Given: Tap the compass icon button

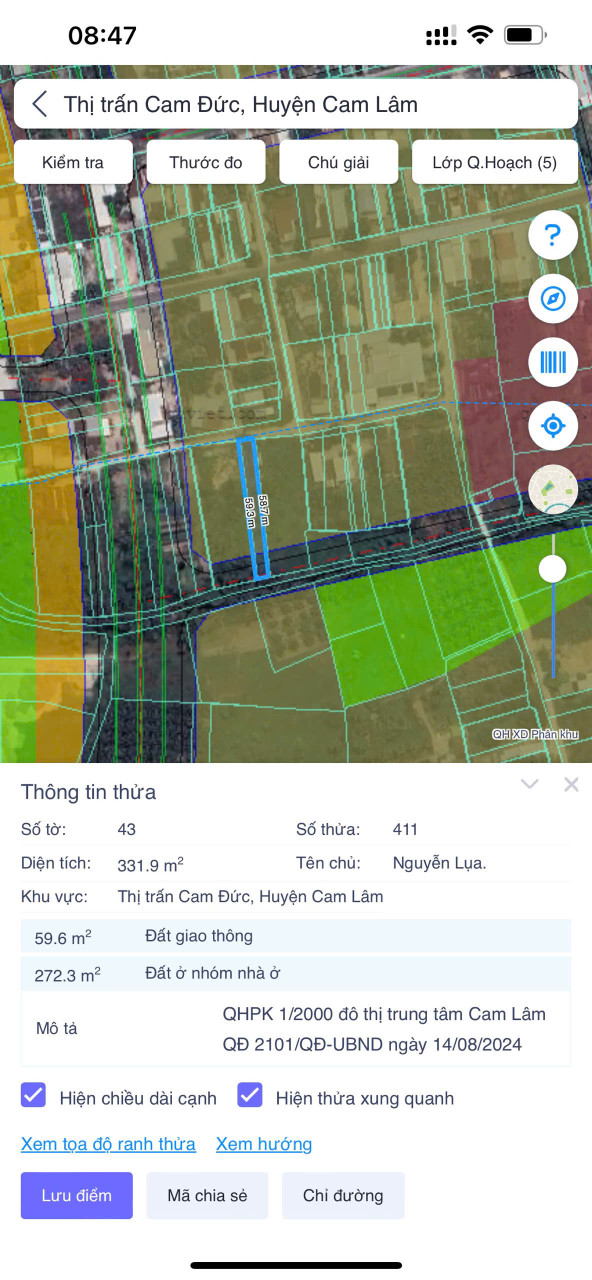Looking at the screenshot, I should [553, 298].
